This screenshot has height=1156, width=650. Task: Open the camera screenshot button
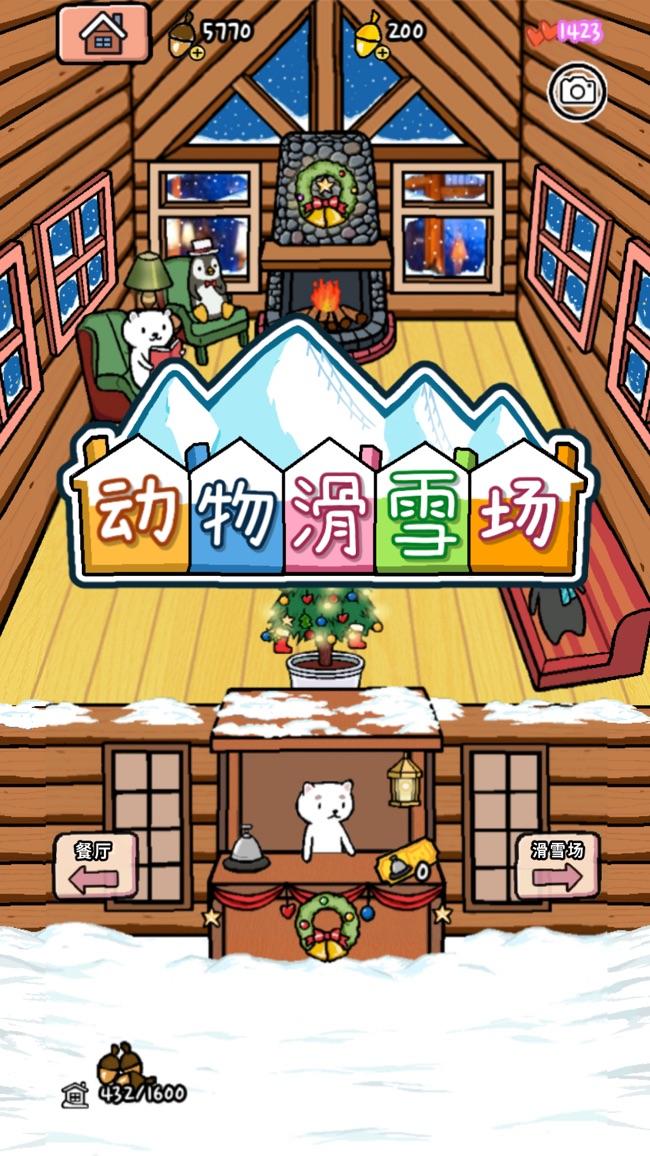pyautogui.click(x=577, y=92)
